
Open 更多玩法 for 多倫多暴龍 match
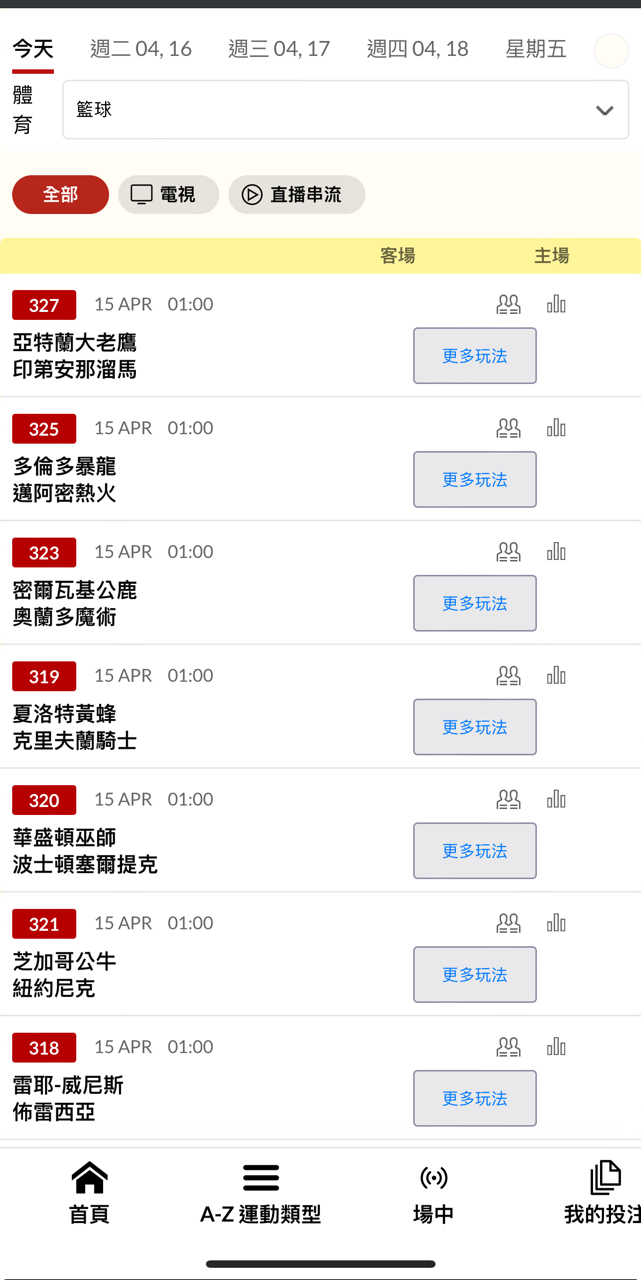click(x=475, y=480)
